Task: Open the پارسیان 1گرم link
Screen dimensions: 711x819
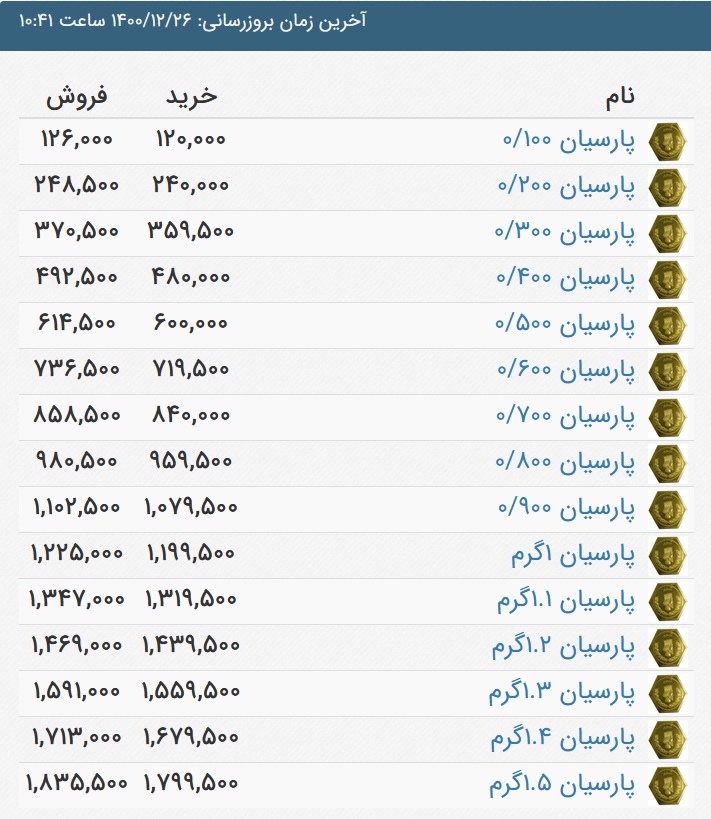Action: coord(572,556)
